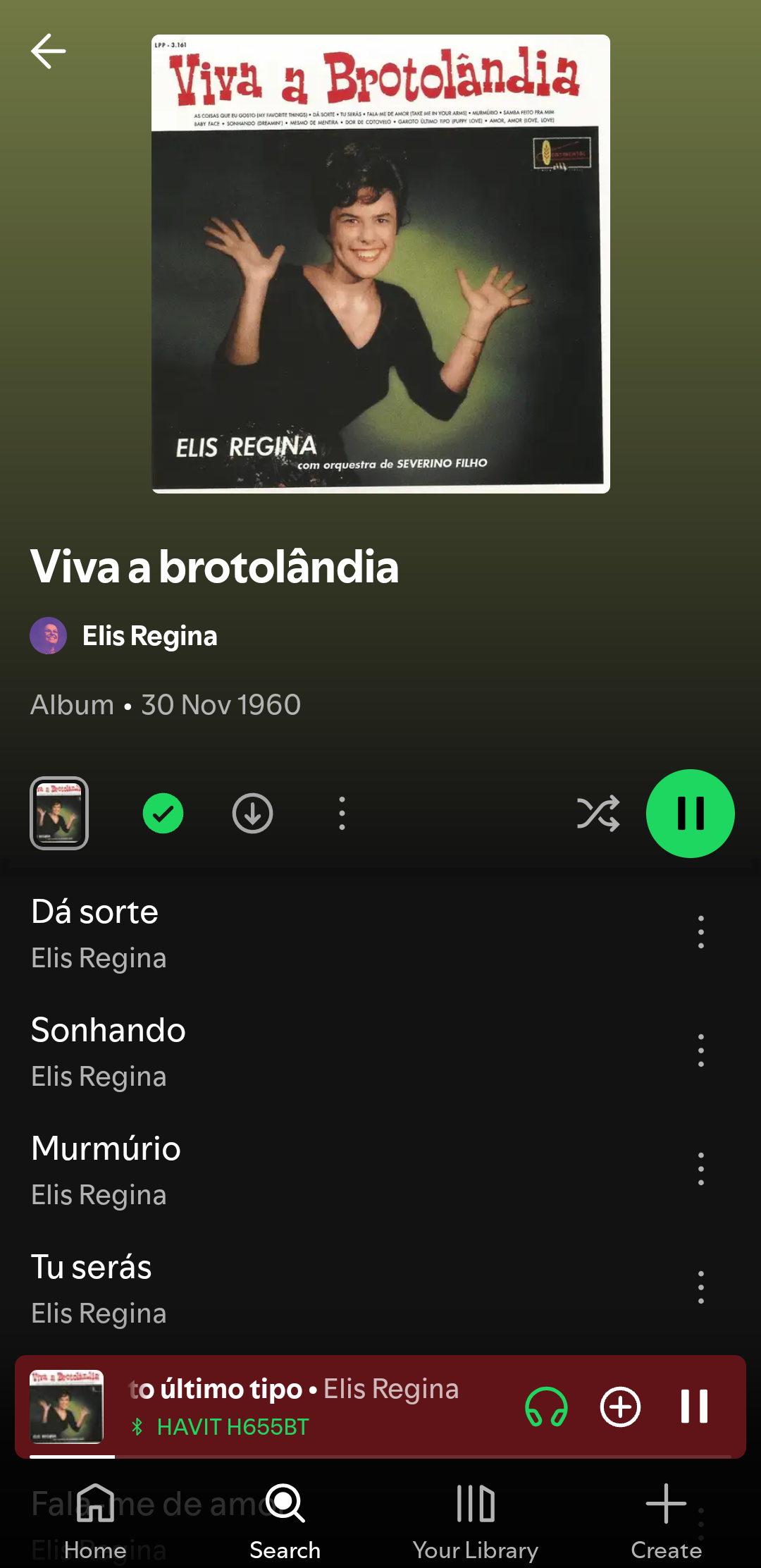
Task: Play the track Sonhando
Action: tap(282, 1052)
